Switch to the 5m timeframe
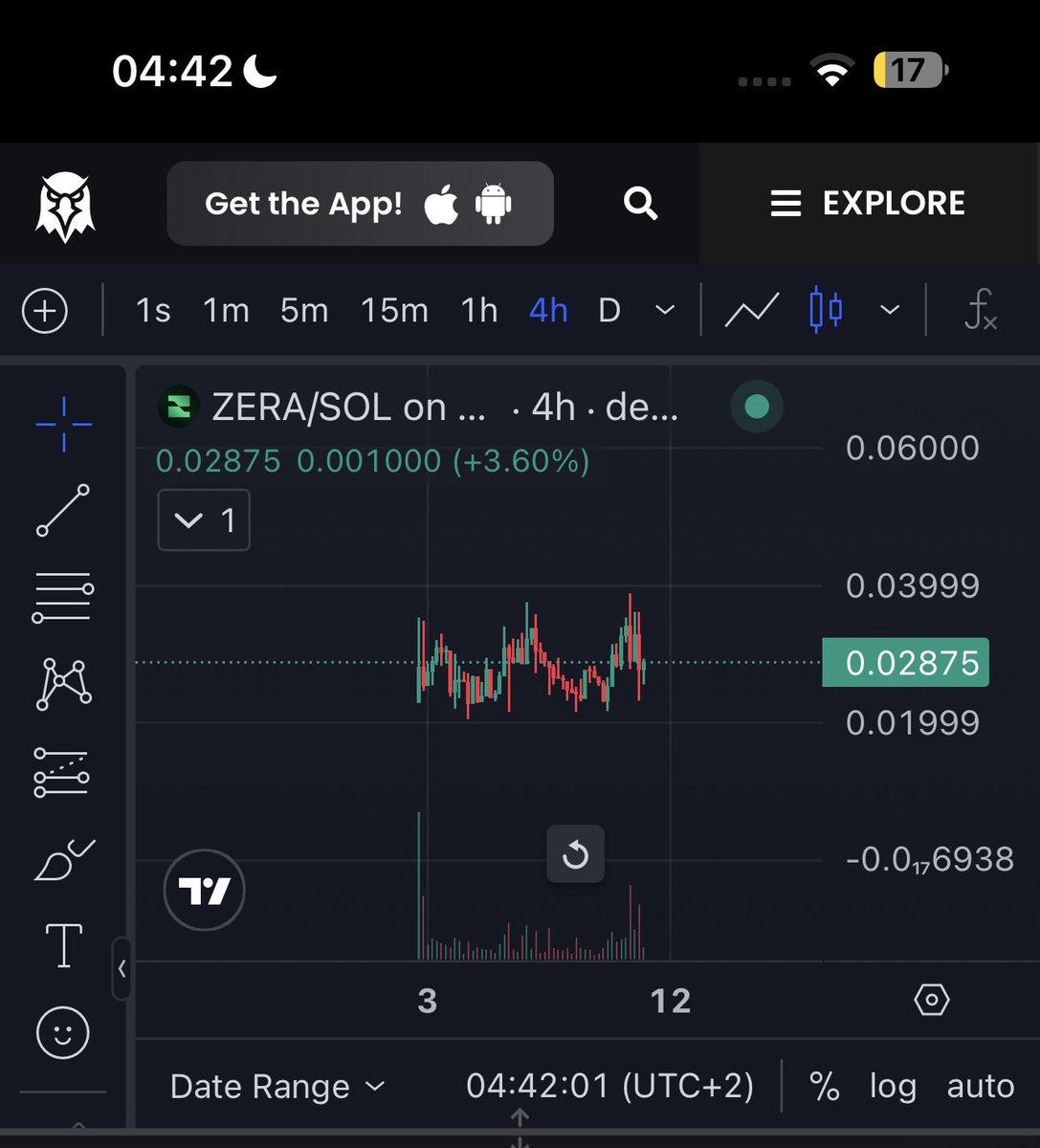This screenshot has height=1148, width=1040. point(304,311)
